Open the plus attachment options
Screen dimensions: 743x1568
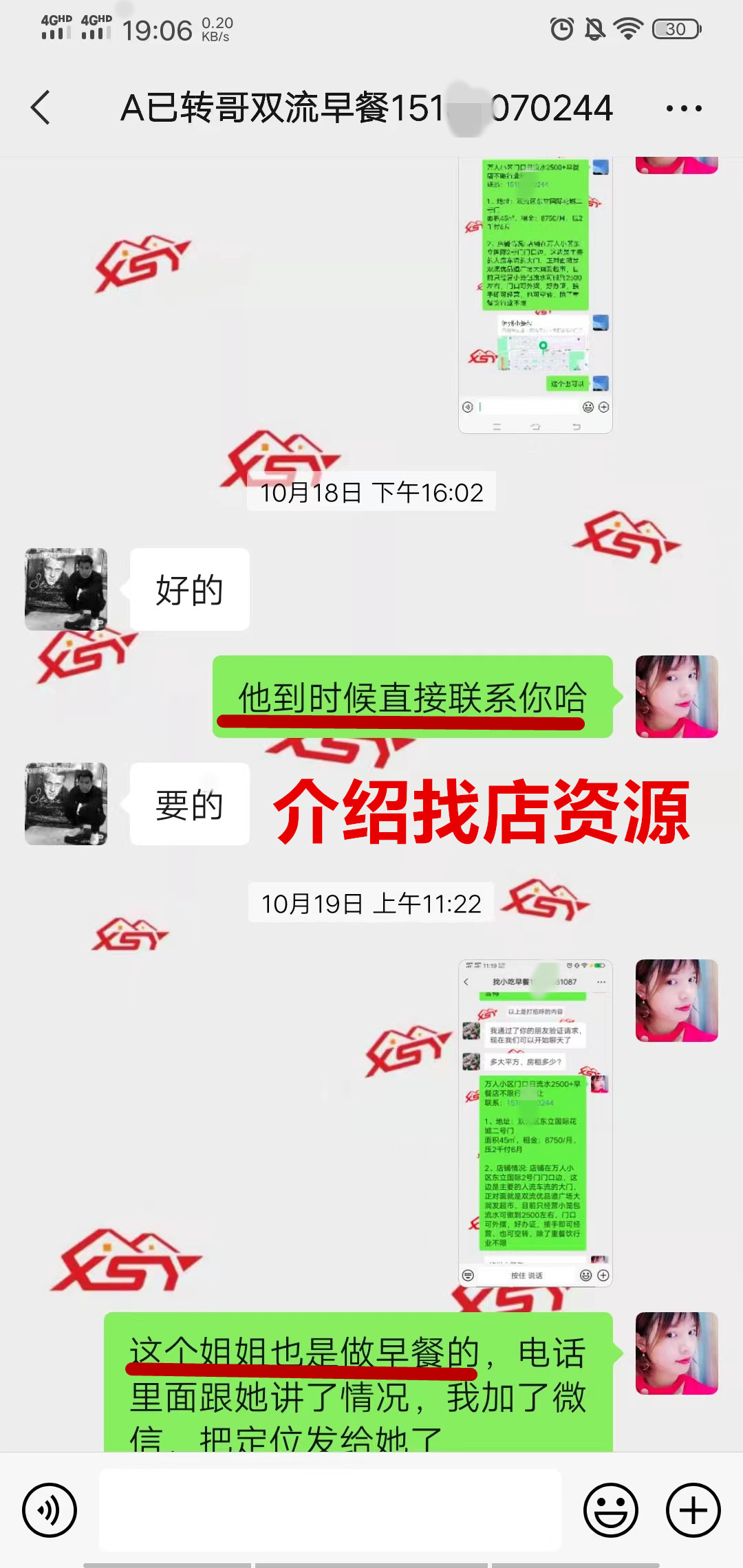click(693, 1510)
